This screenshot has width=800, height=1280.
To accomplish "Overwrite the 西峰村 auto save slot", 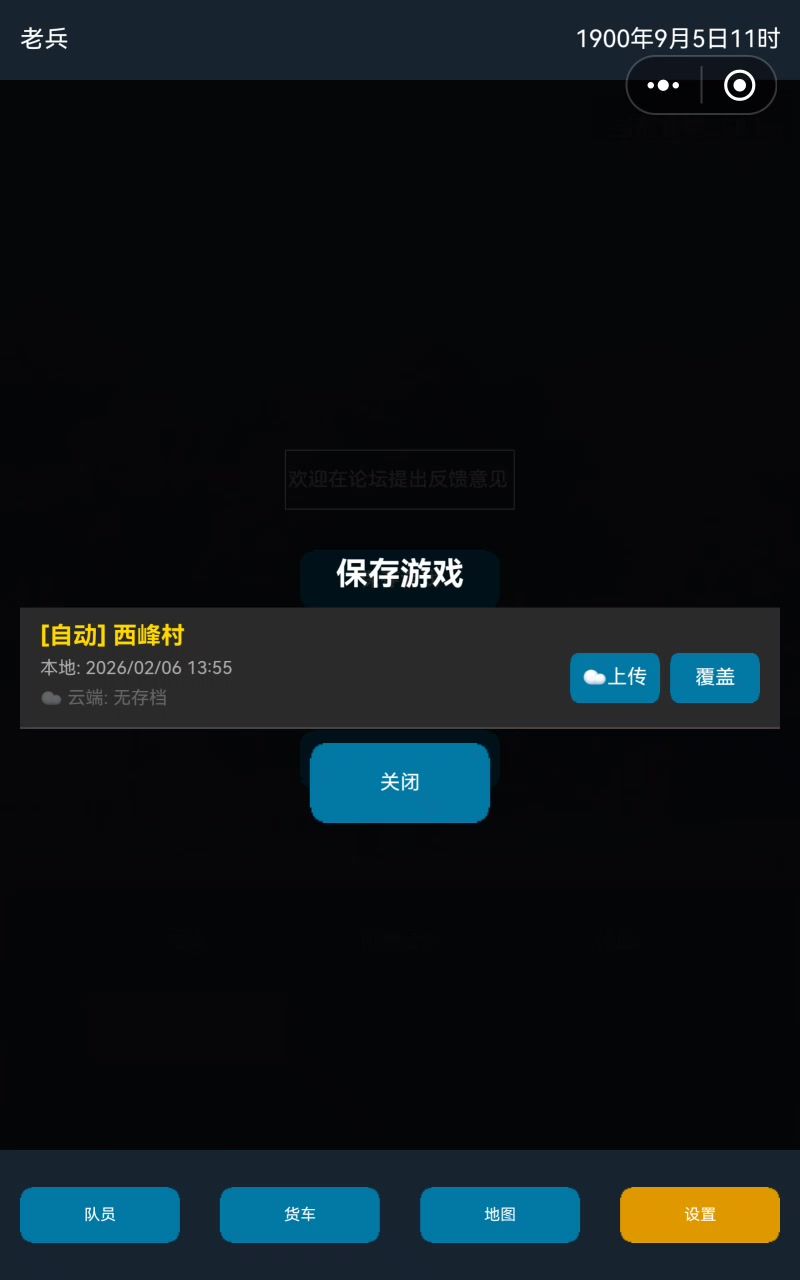I will pyautogui.click(x=714, y=678).
